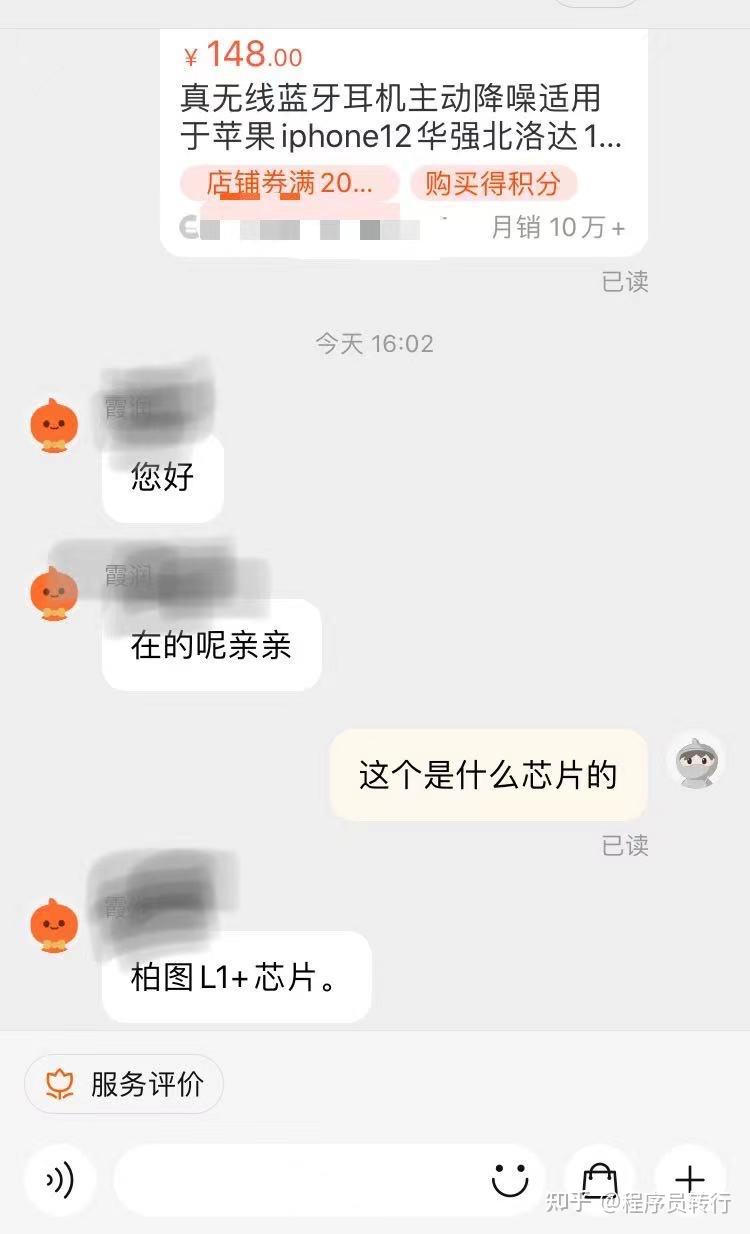Tap the 店铺券 coupon chip

289,183
